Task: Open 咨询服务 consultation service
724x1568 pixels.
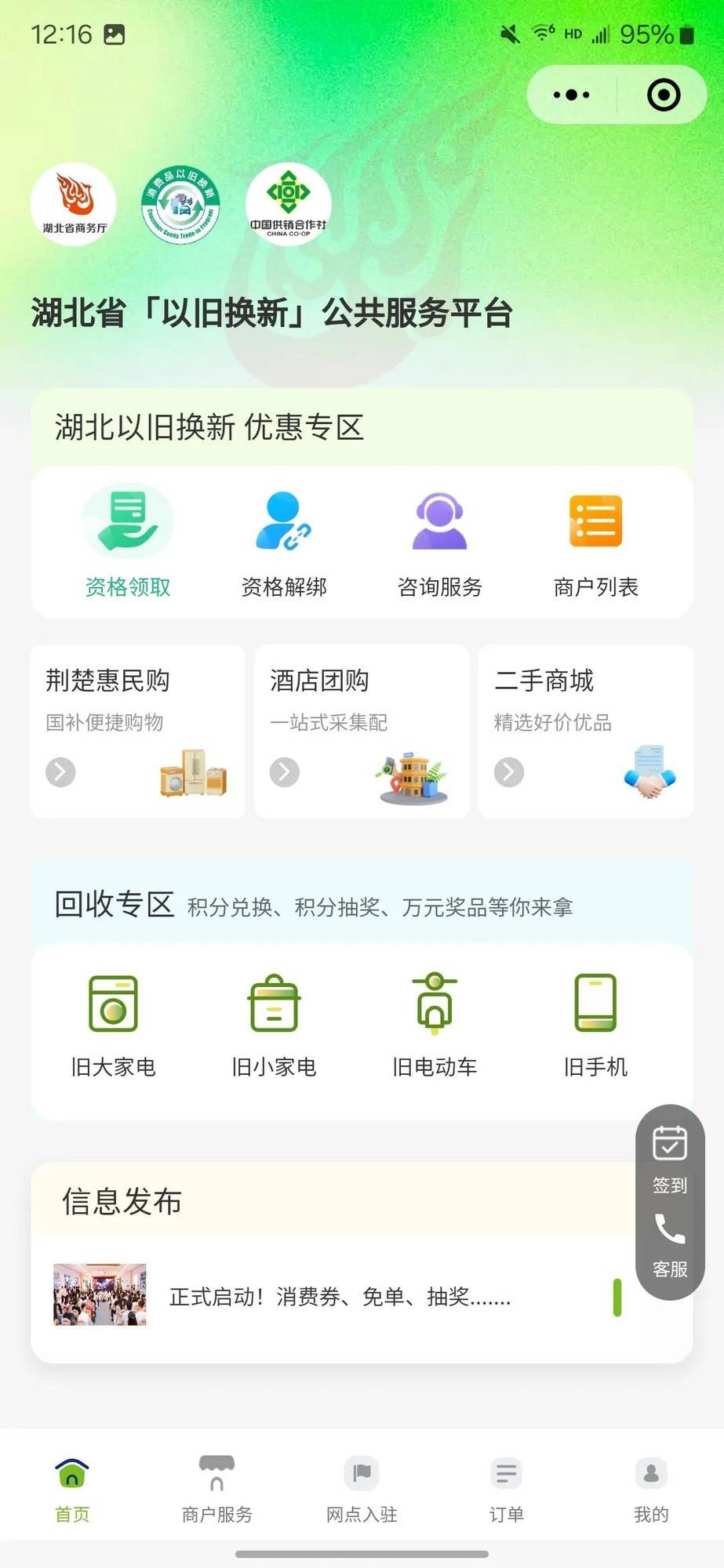Action: (439, 541)
